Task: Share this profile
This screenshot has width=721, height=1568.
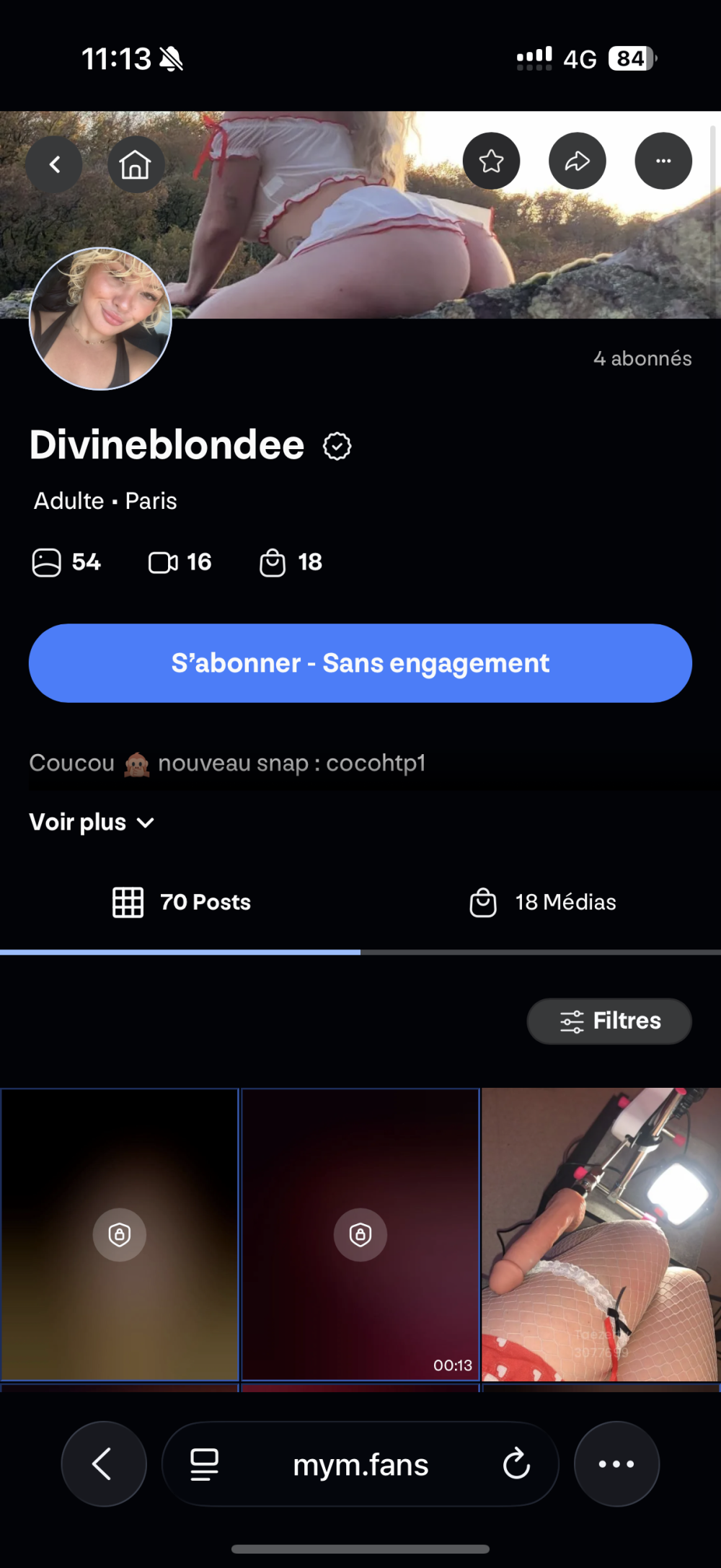Action: (x=577, y=161)
